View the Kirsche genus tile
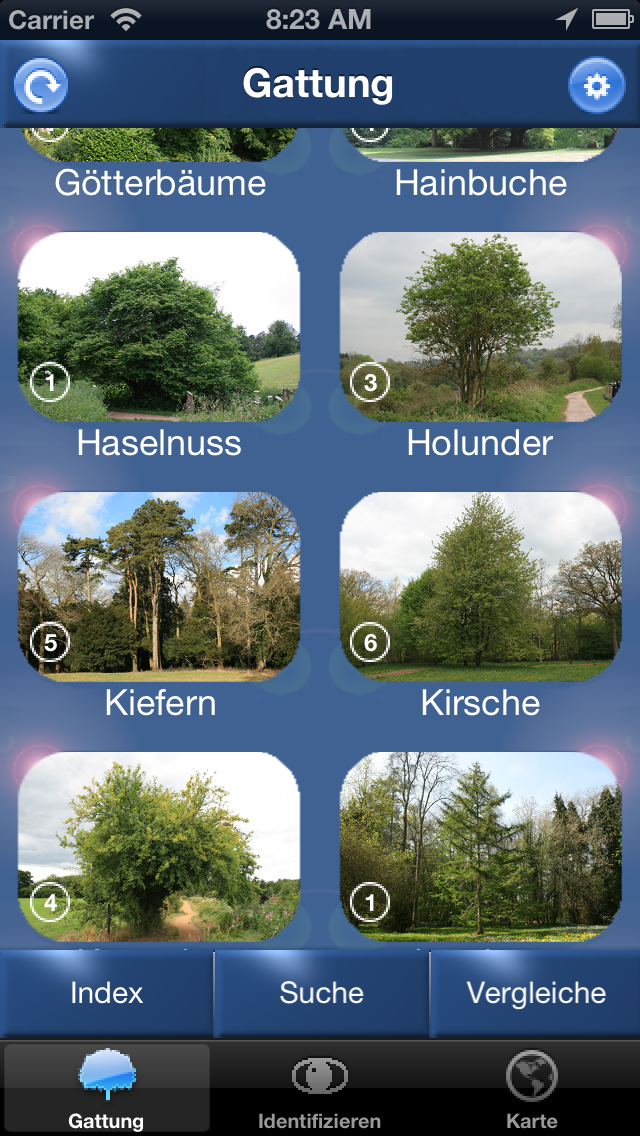 click(480, 586)
